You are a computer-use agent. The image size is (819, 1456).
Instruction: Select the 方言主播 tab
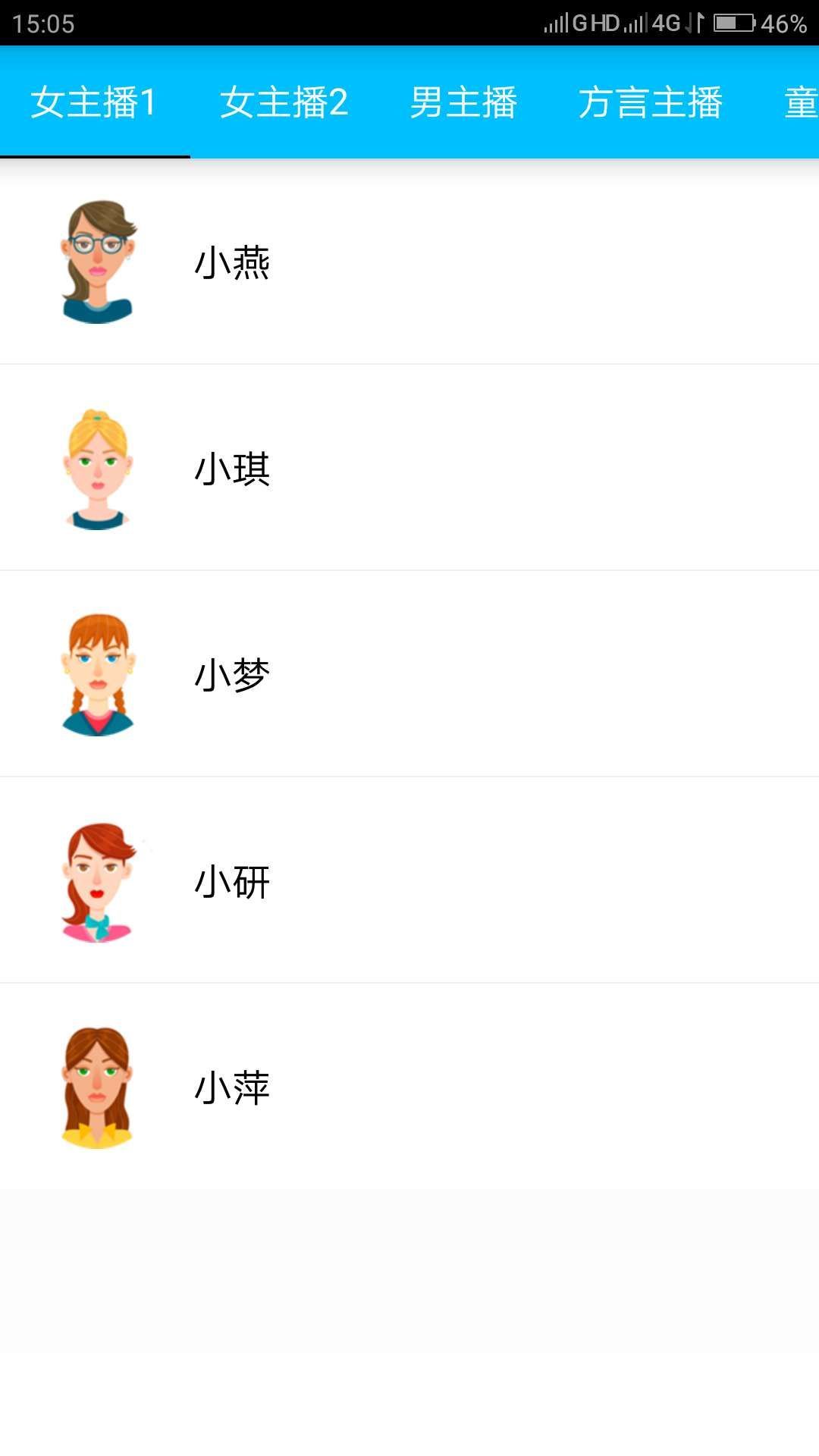click(x=650, y=102)
